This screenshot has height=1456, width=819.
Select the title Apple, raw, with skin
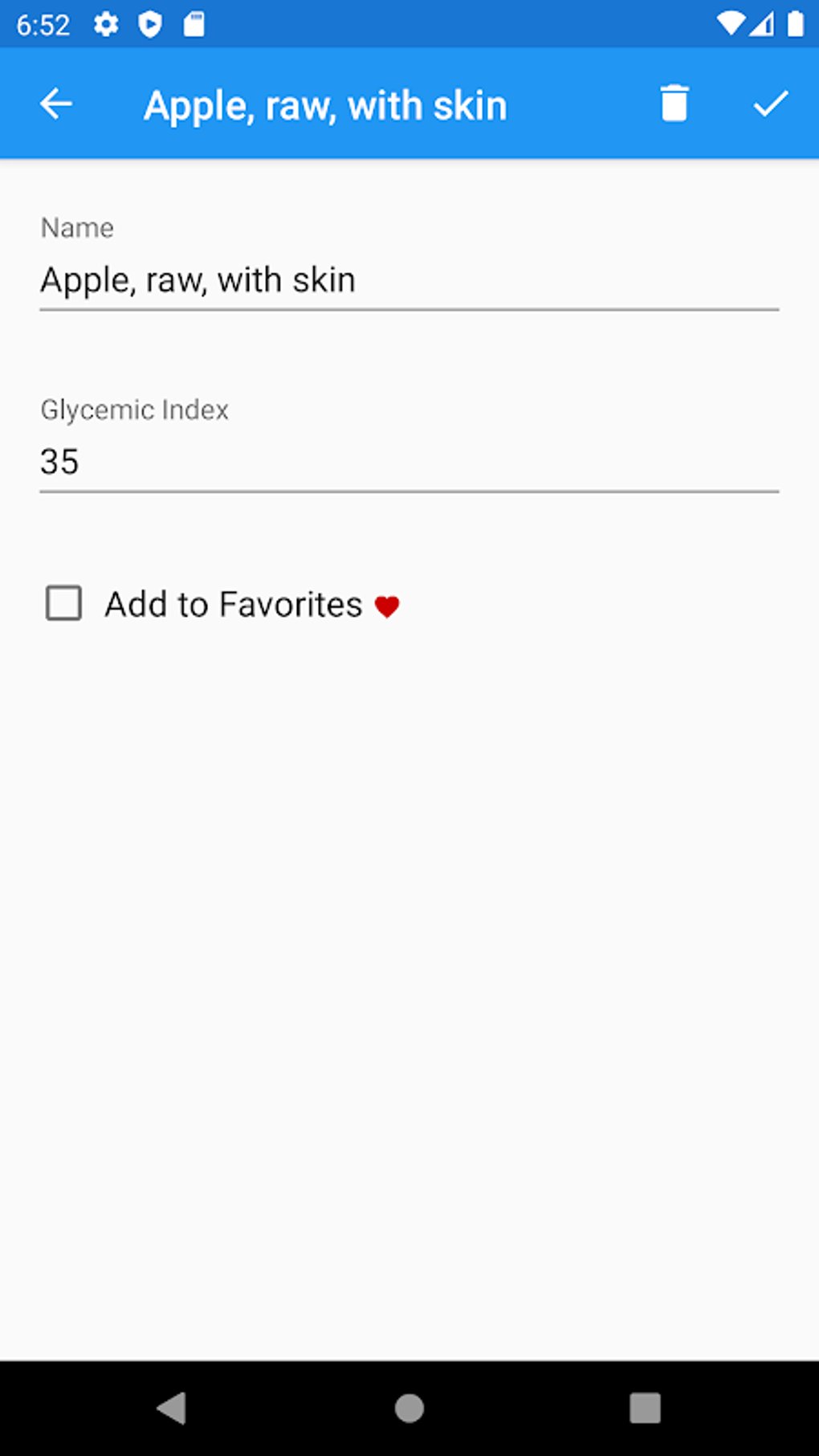click(324, 104)
